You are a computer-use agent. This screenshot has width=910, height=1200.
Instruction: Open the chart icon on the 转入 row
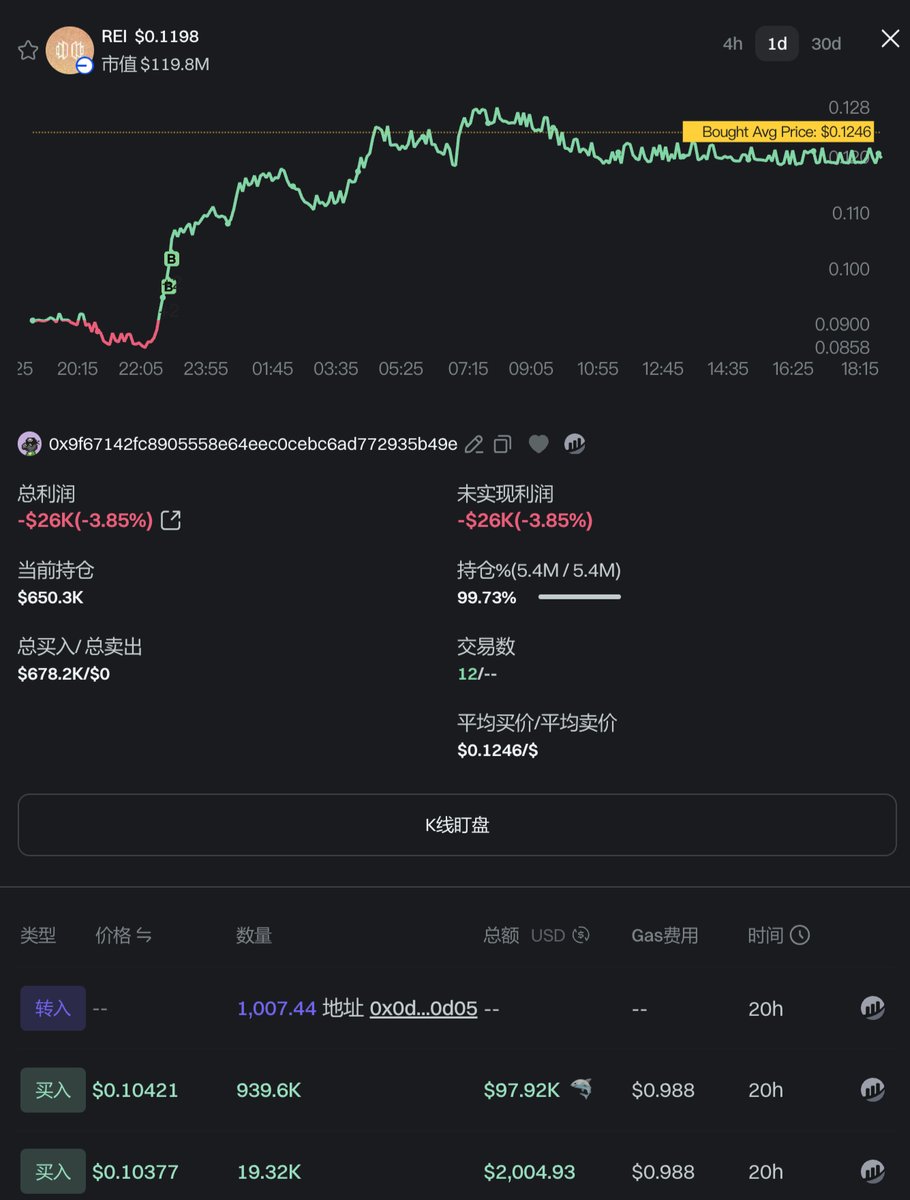pos(872,1008)
